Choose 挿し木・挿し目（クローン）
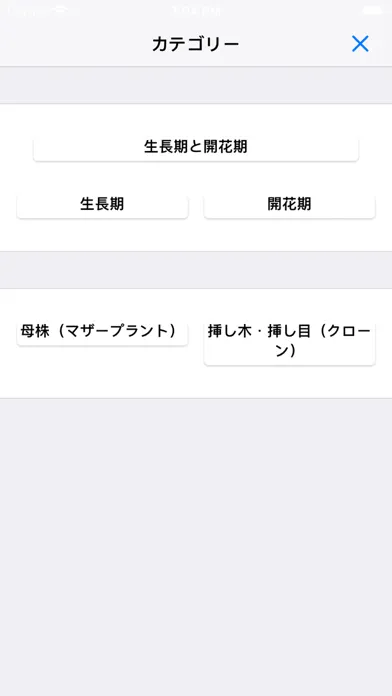The height and width of the screenshot is (696, 392). tap(289, 342)
